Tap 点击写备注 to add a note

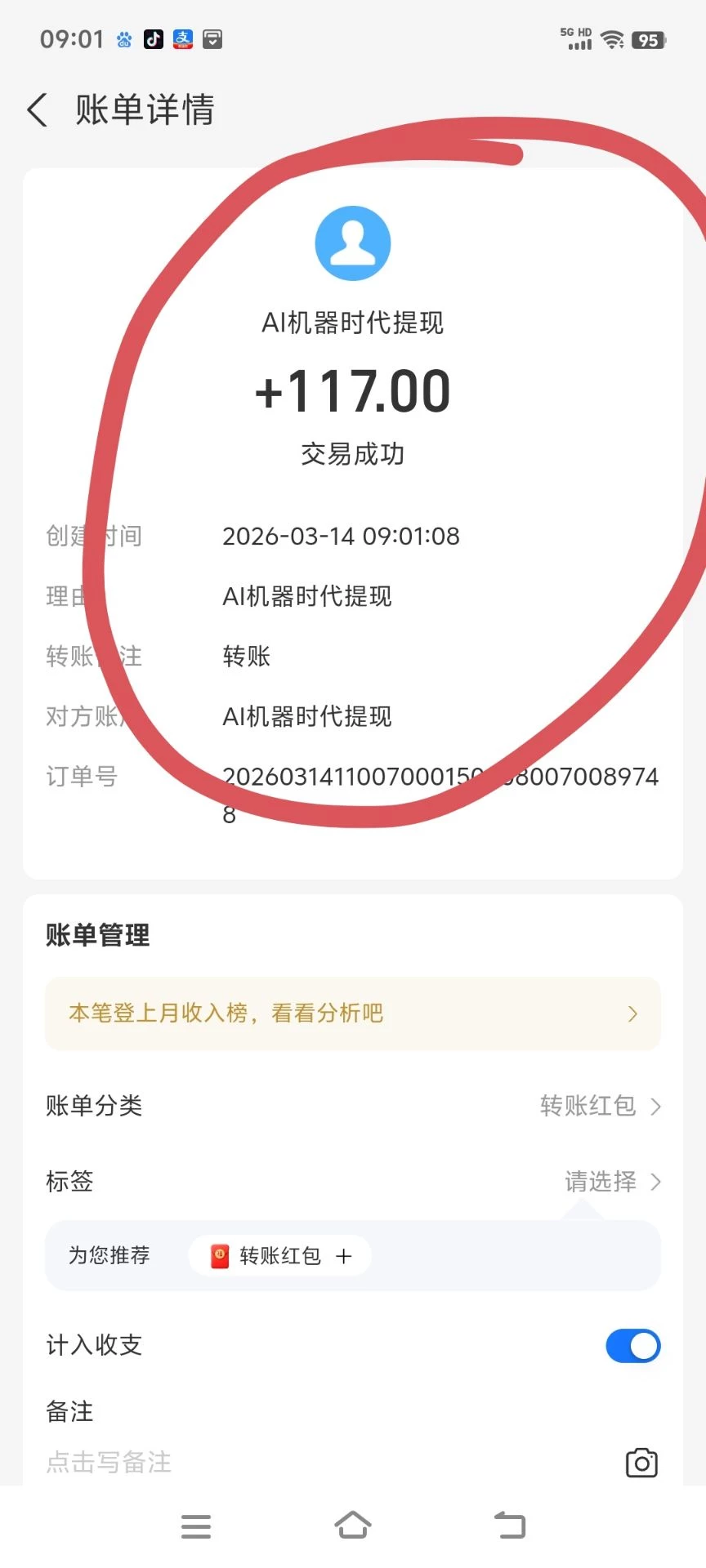point(107,1462)
